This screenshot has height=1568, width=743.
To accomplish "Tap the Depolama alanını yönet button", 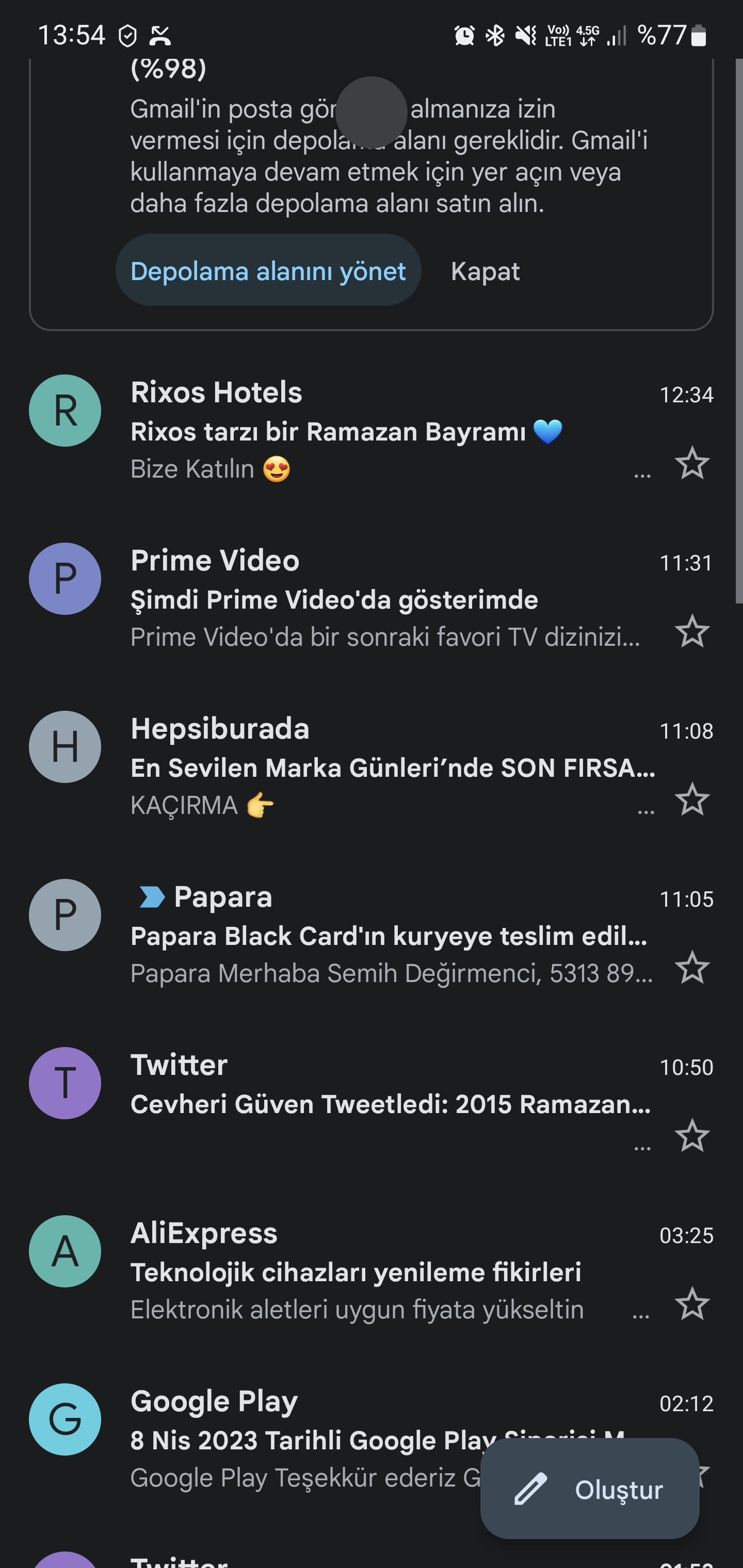I will click(x=268, y=270).
